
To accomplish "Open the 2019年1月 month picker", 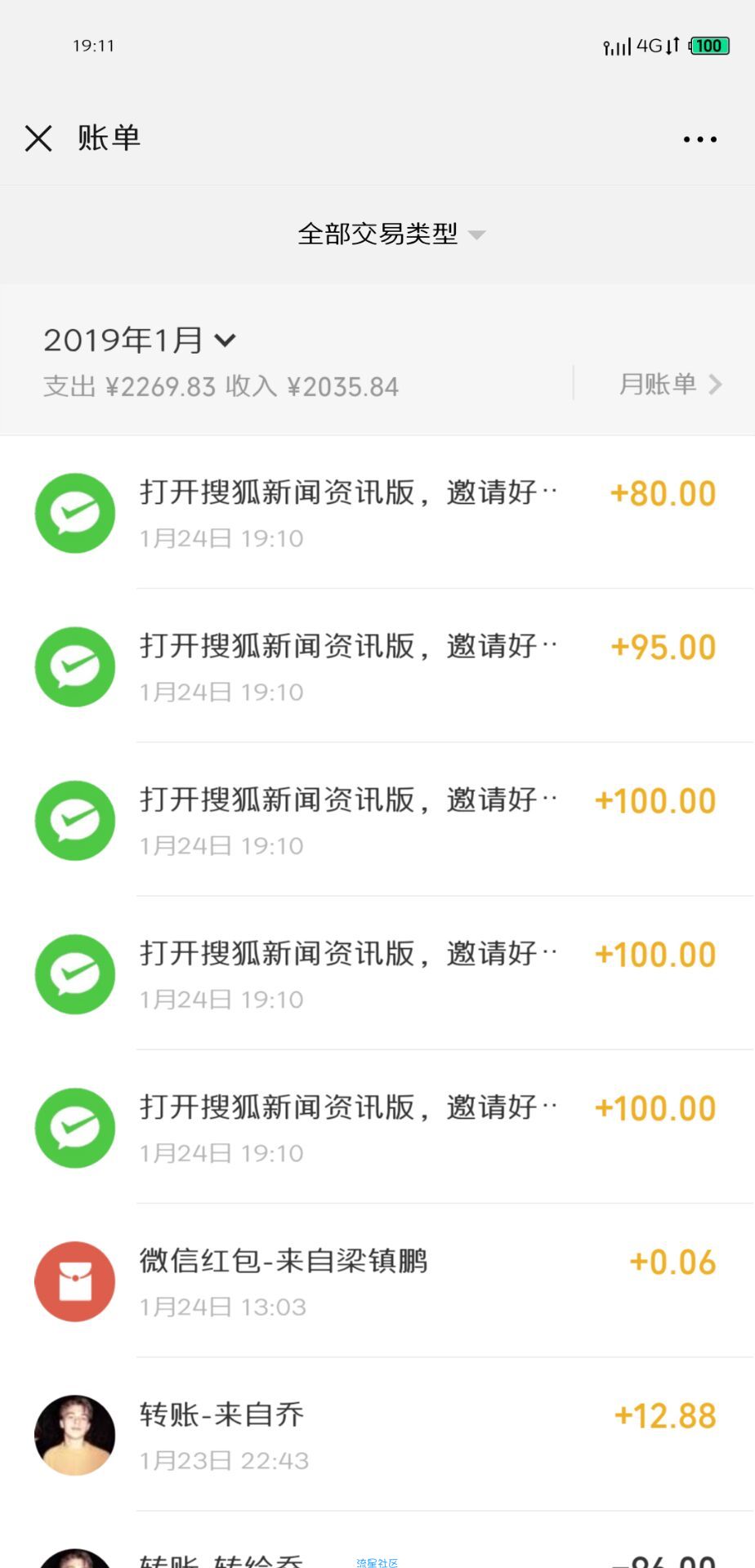I will click(x=140, y=340).
